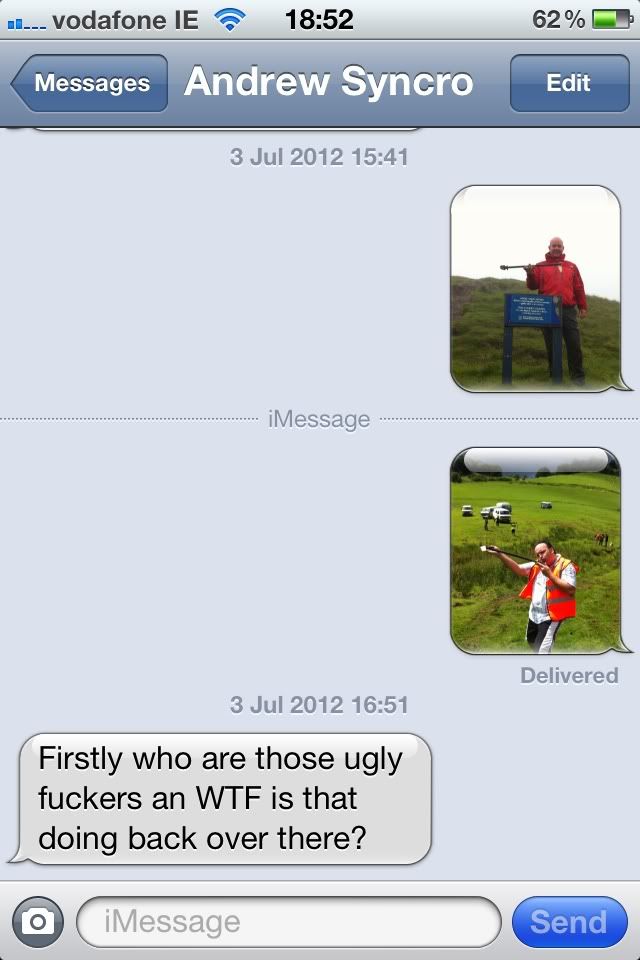This screenshot has height=960, width=640.
Task: Tap the Send button
Action: [x=568, y=921]
